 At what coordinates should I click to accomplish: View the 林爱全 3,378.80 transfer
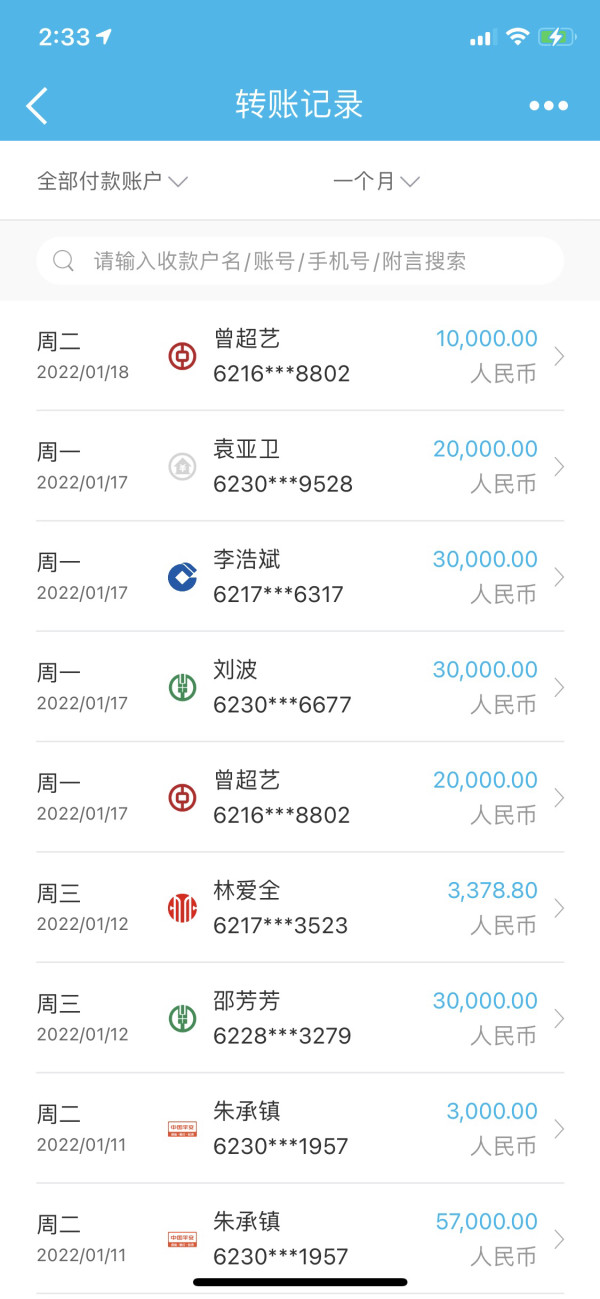300,907
